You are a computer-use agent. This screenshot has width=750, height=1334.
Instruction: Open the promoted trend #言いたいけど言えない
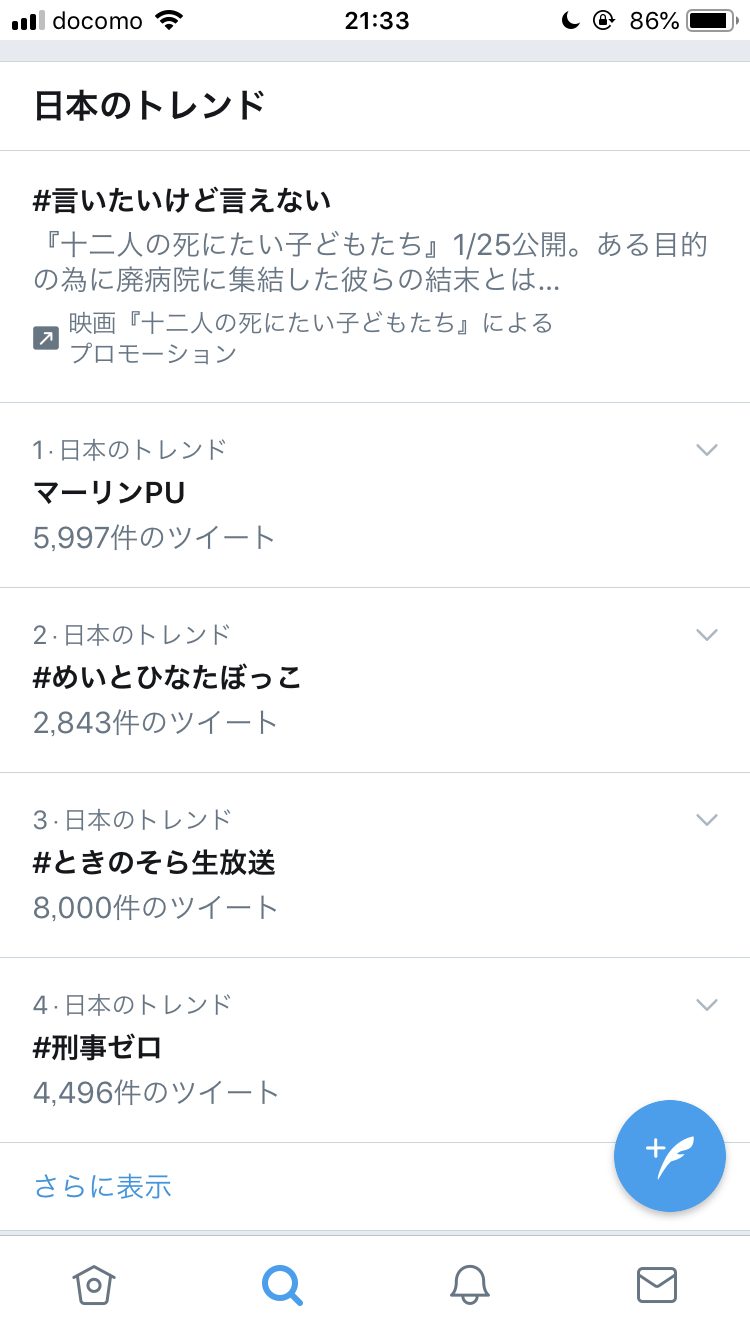182,201
